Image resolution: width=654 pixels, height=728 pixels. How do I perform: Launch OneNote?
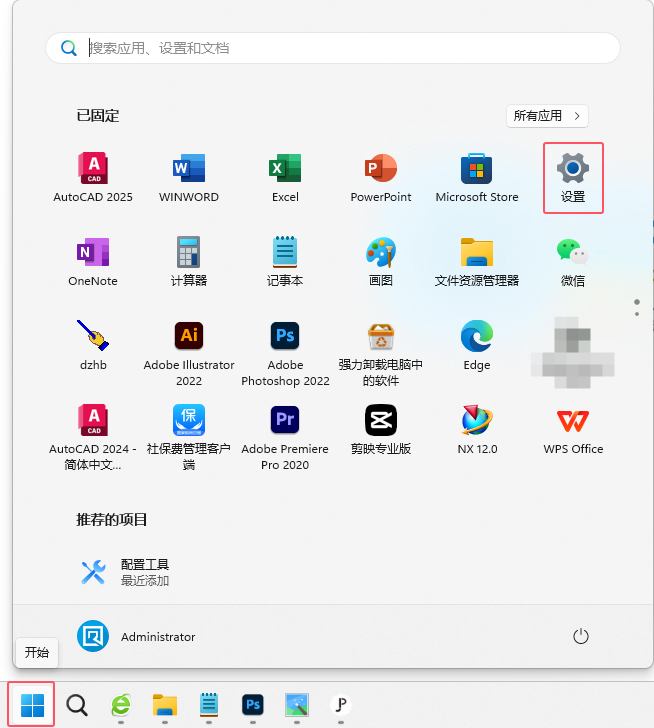[x=93, y=262]
